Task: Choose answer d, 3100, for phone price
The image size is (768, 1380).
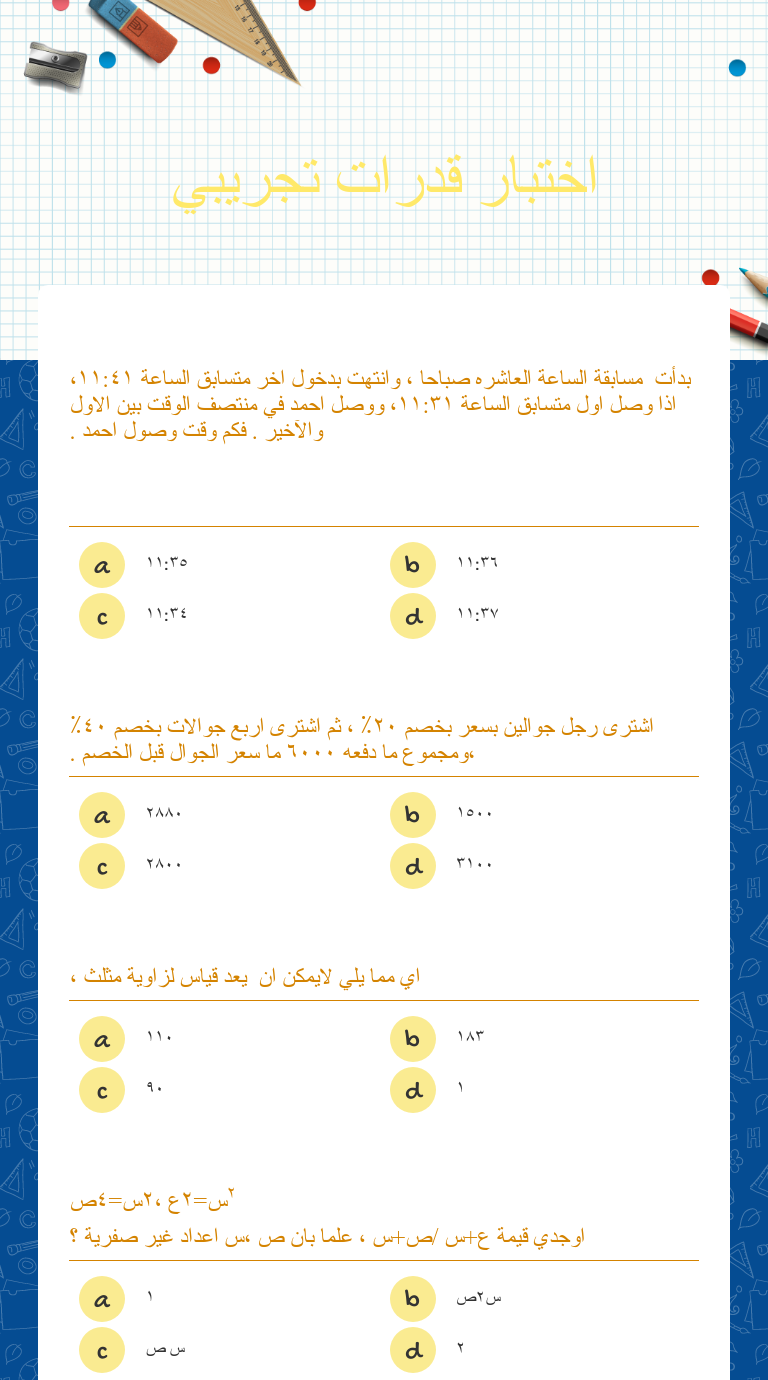Action: click(413, 866)
